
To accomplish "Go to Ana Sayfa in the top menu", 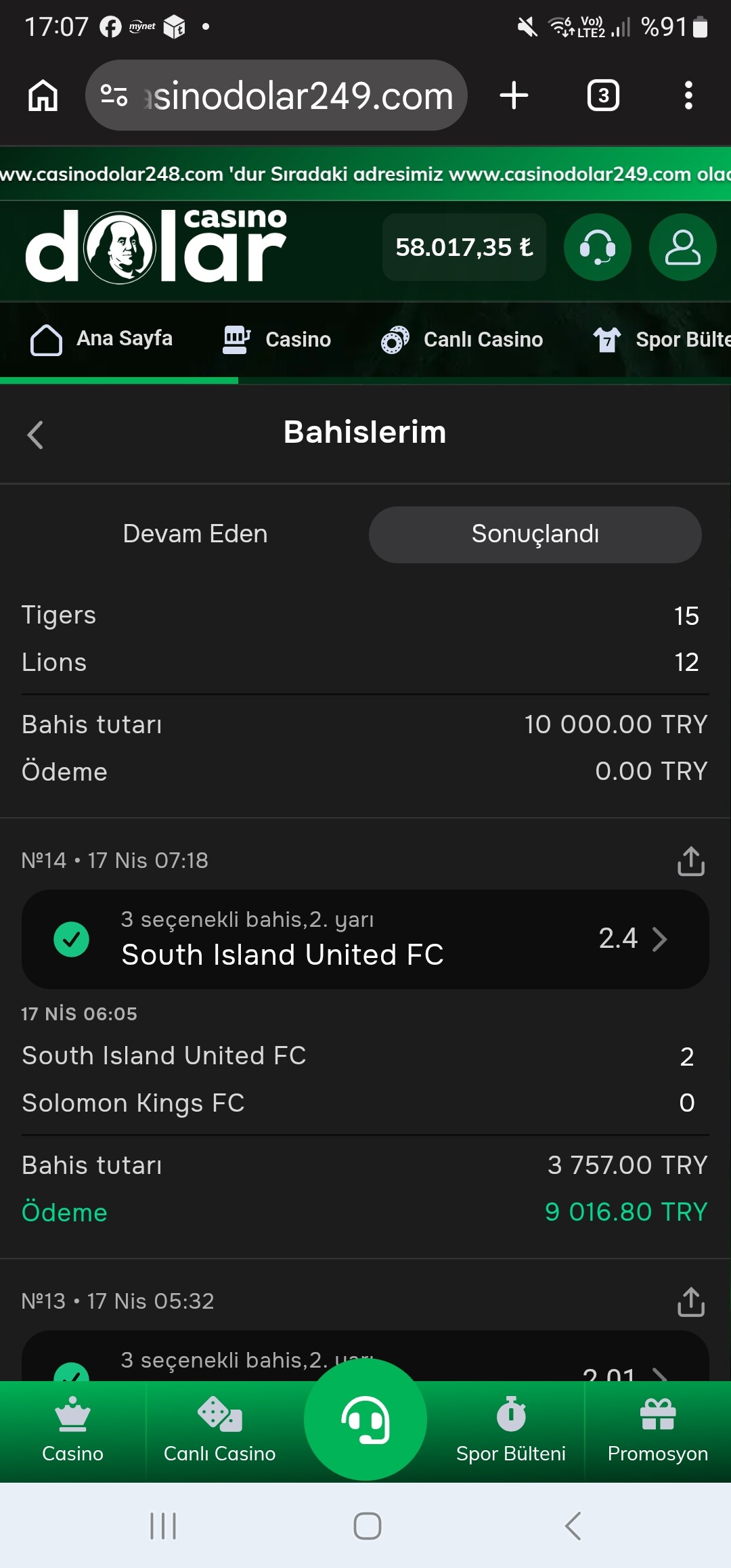I will click(102, 339).
